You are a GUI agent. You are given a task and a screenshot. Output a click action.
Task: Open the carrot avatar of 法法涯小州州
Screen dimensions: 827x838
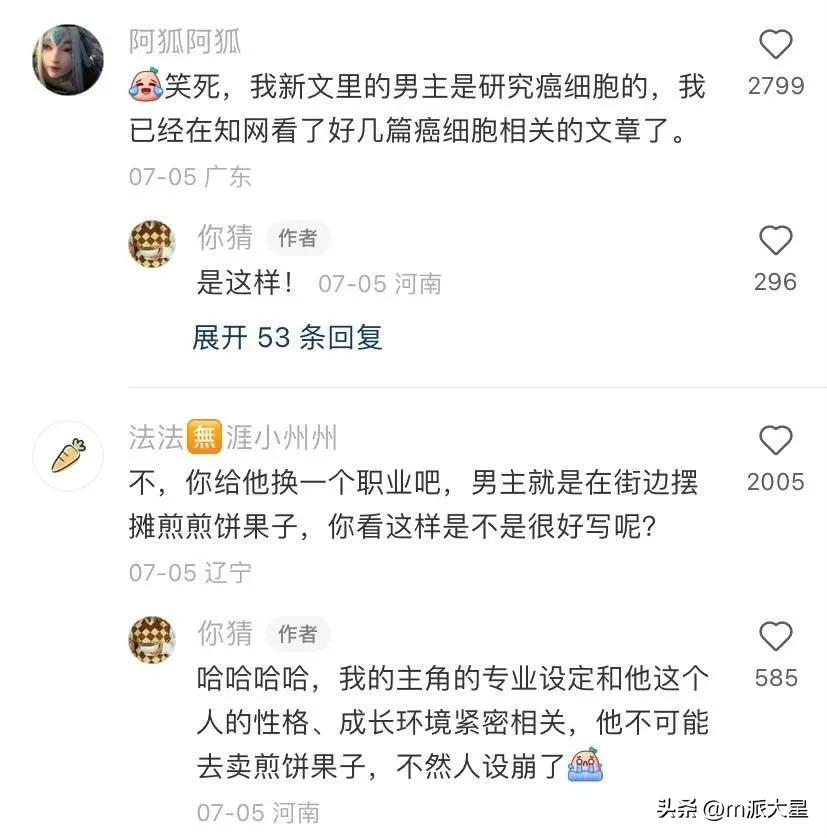coord(68,456)
